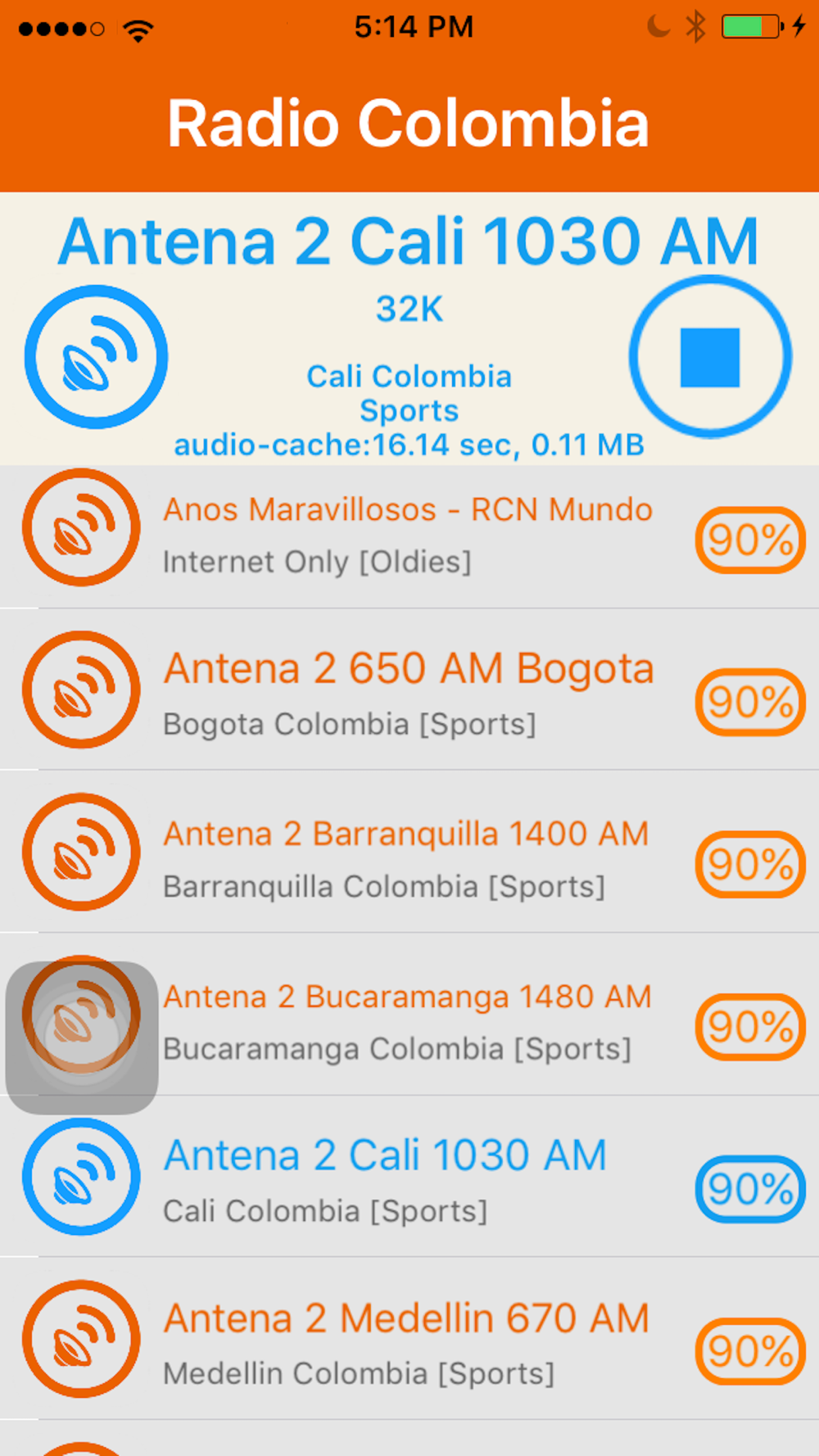Image resolution: width=819 pixels, height=1456 pixels.
Task: Play Anos Maravillosos - RCN Mundo
Action: [x=409, y=536]
